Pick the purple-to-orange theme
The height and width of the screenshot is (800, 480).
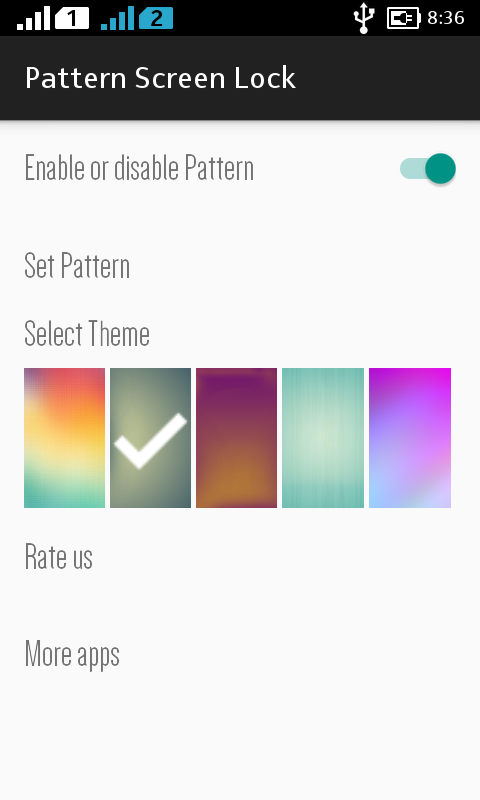click(x=237, y=438)
